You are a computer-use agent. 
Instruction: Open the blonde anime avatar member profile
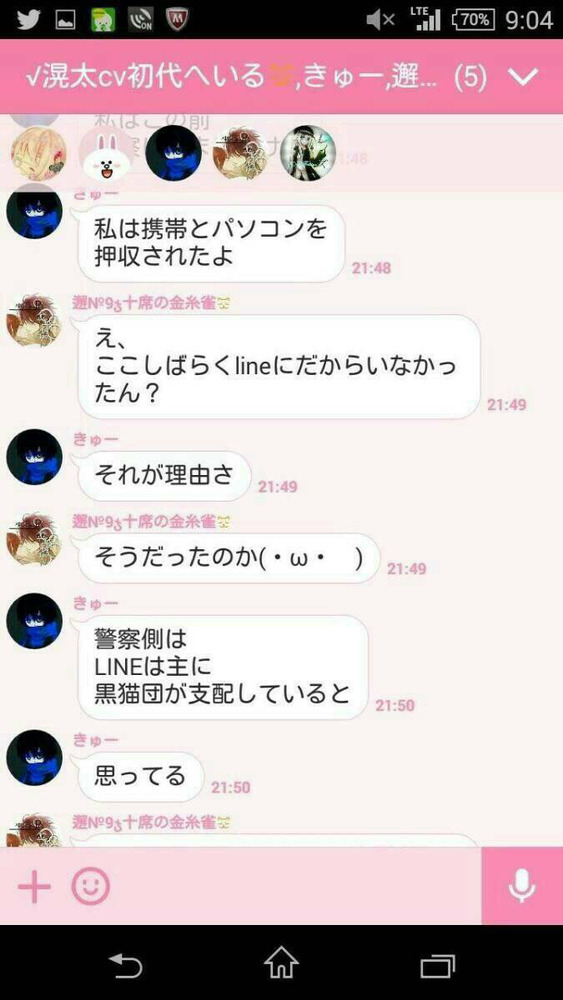pyautogui.click(x=38, y=153)
